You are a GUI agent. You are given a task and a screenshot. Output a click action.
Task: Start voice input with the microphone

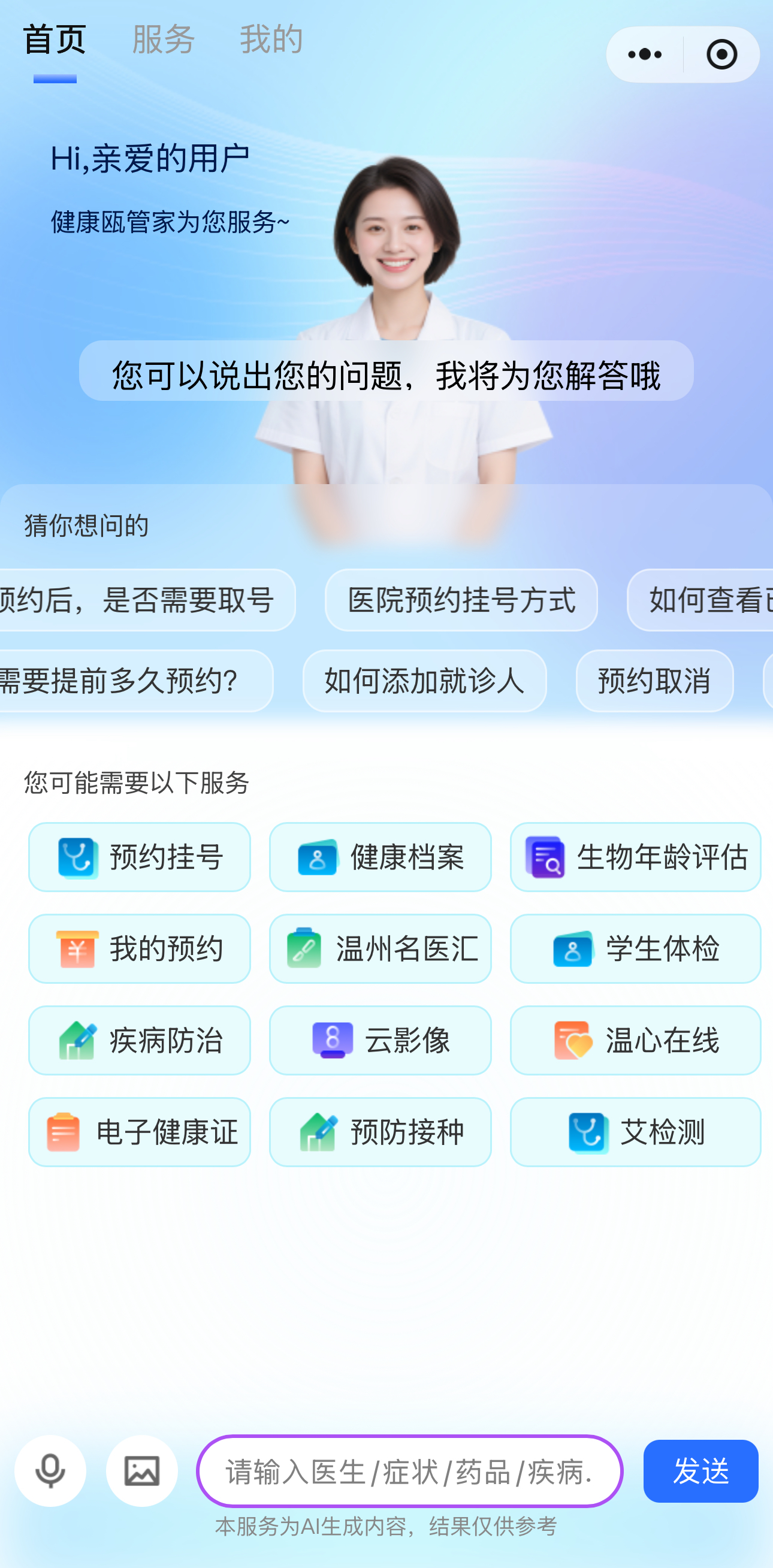coord(50,1471)
